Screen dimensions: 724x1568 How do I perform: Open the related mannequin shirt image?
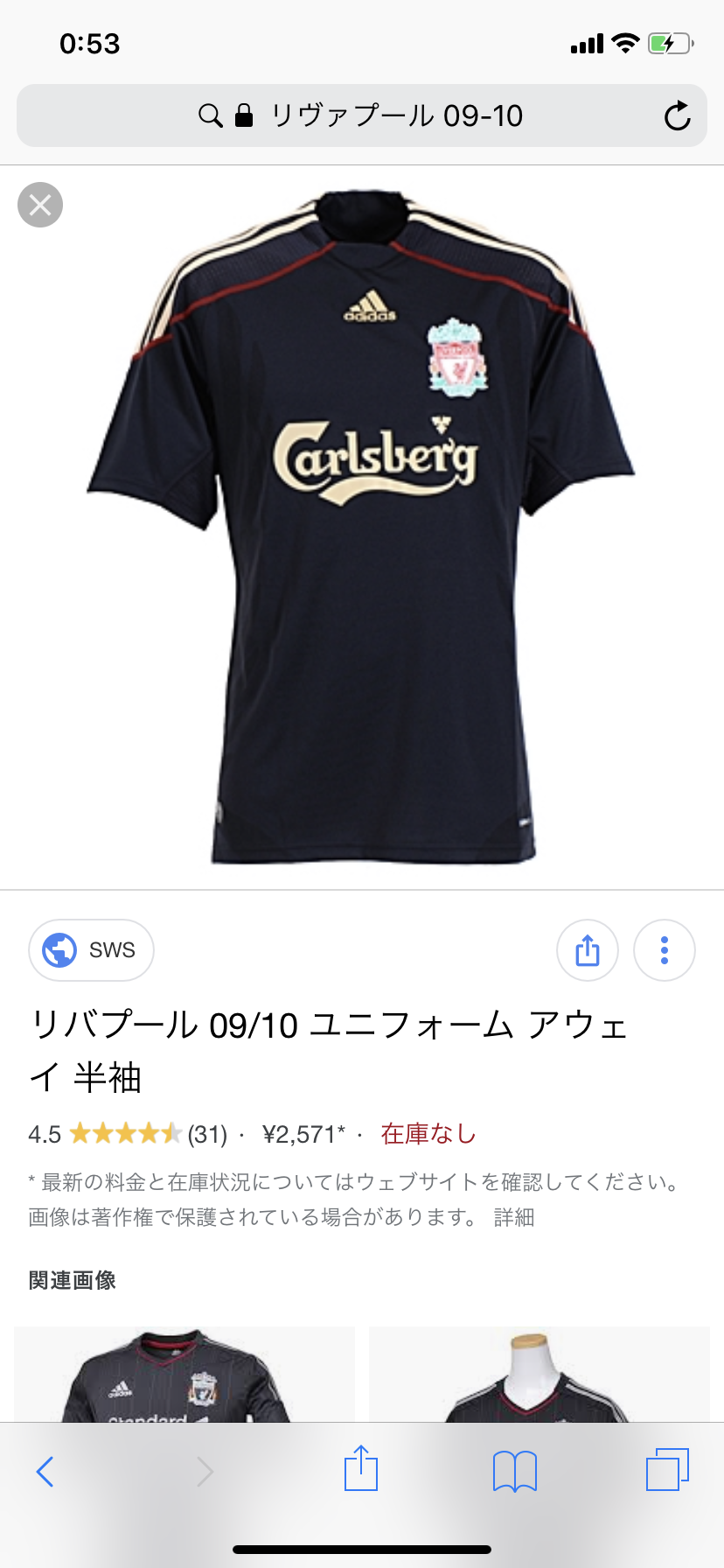point(540,1374)
